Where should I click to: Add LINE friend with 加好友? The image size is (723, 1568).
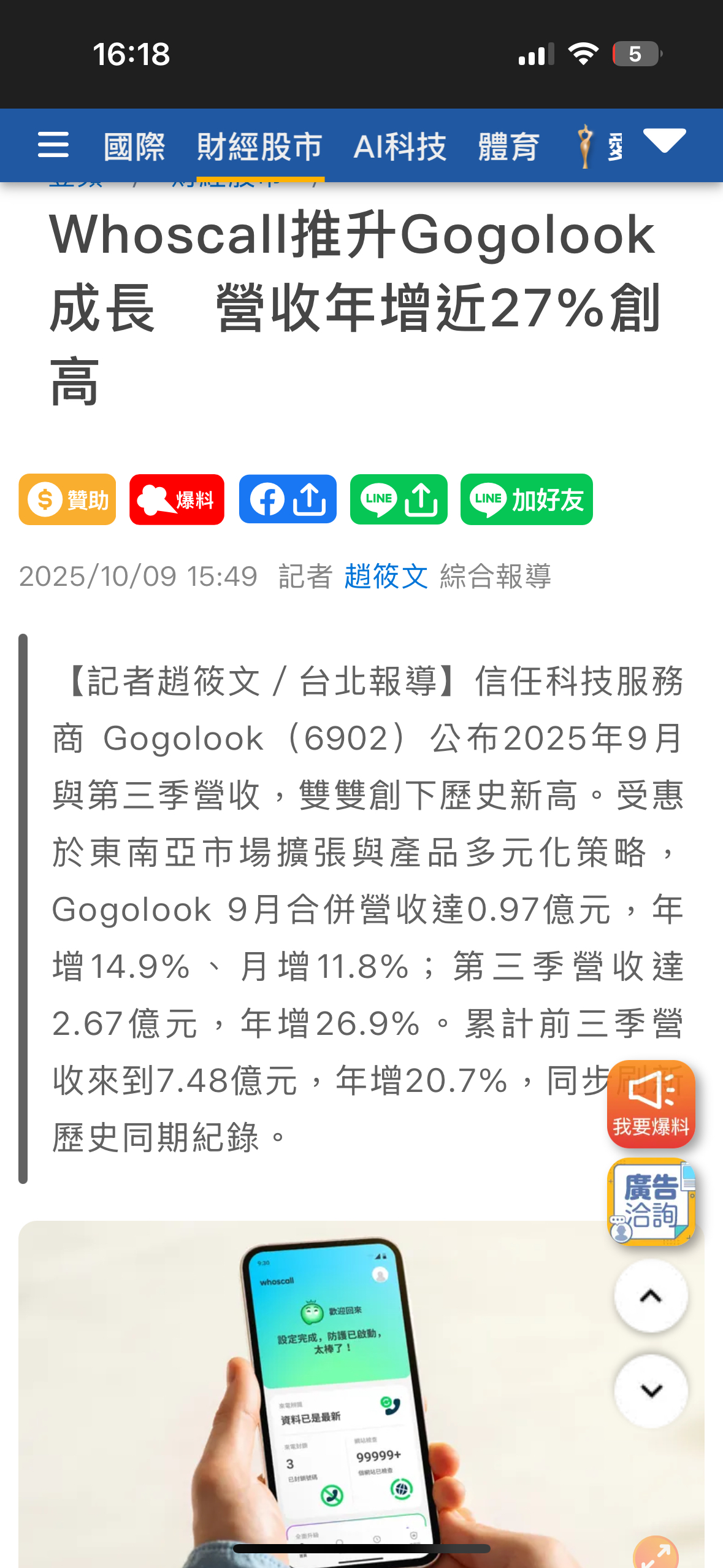click(527, 499)
